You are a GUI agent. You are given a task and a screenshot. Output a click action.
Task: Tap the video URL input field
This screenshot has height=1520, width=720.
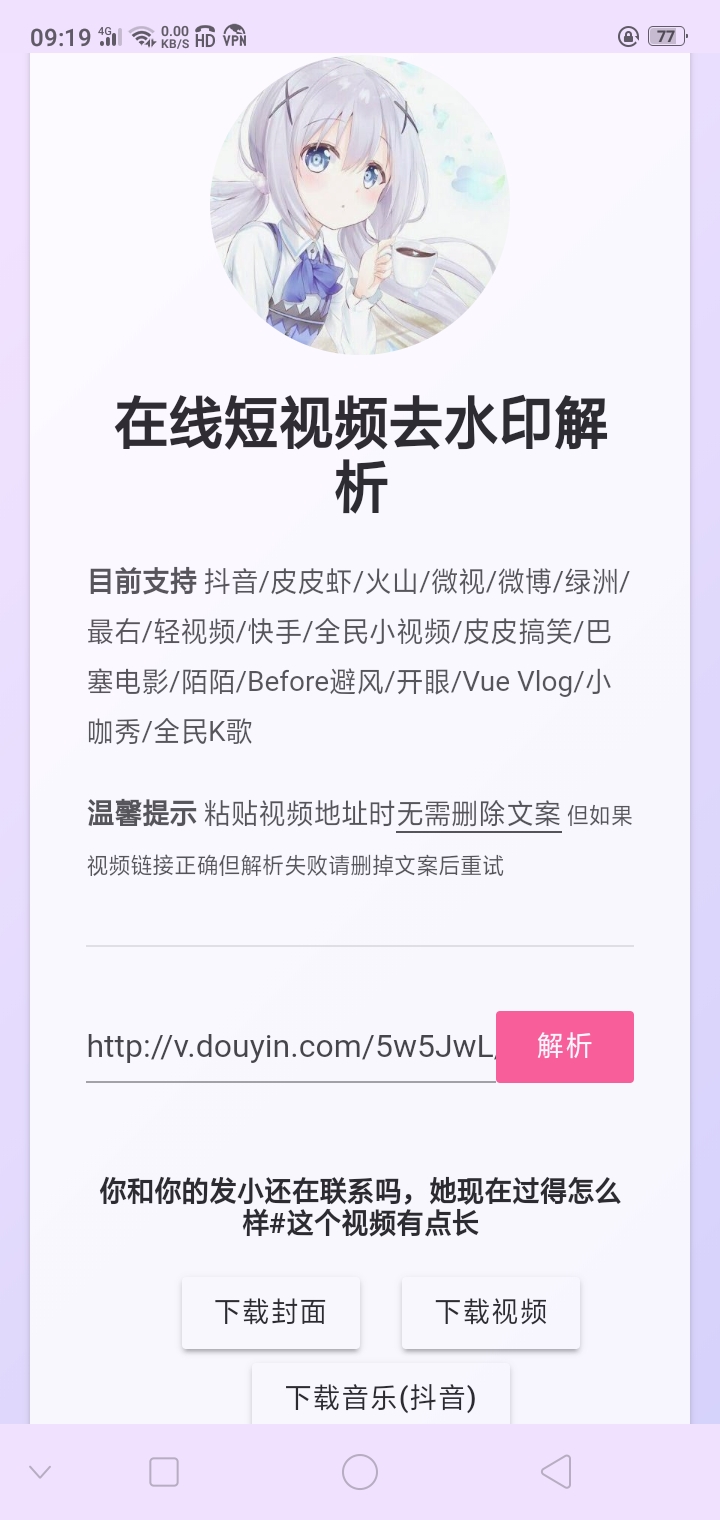(290, 1047)
